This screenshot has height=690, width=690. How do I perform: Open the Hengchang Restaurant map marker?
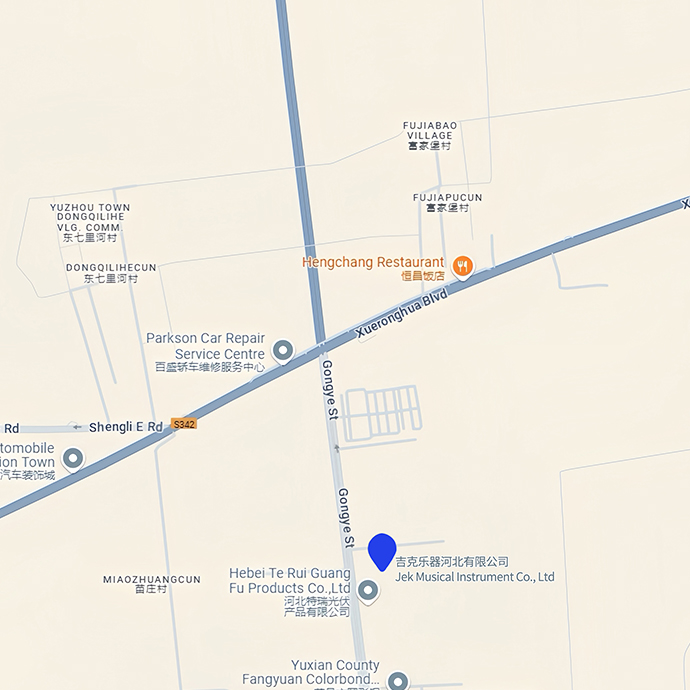[x=462, y=266]
